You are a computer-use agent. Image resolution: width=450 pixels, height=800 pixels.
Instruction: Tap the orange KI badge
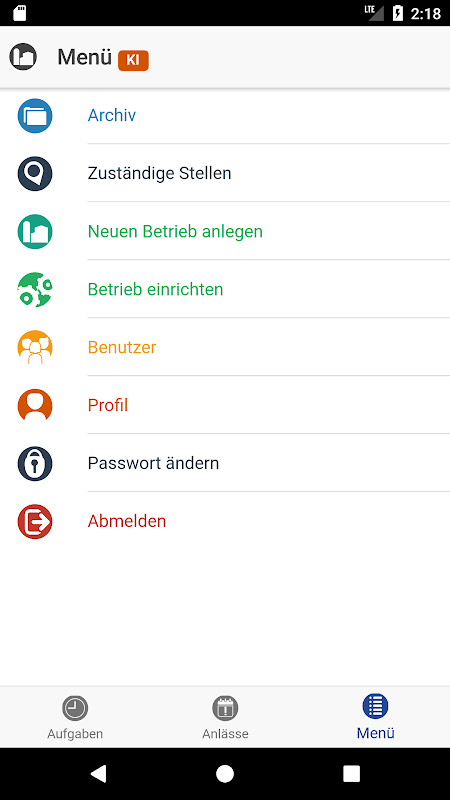[133, 60]
